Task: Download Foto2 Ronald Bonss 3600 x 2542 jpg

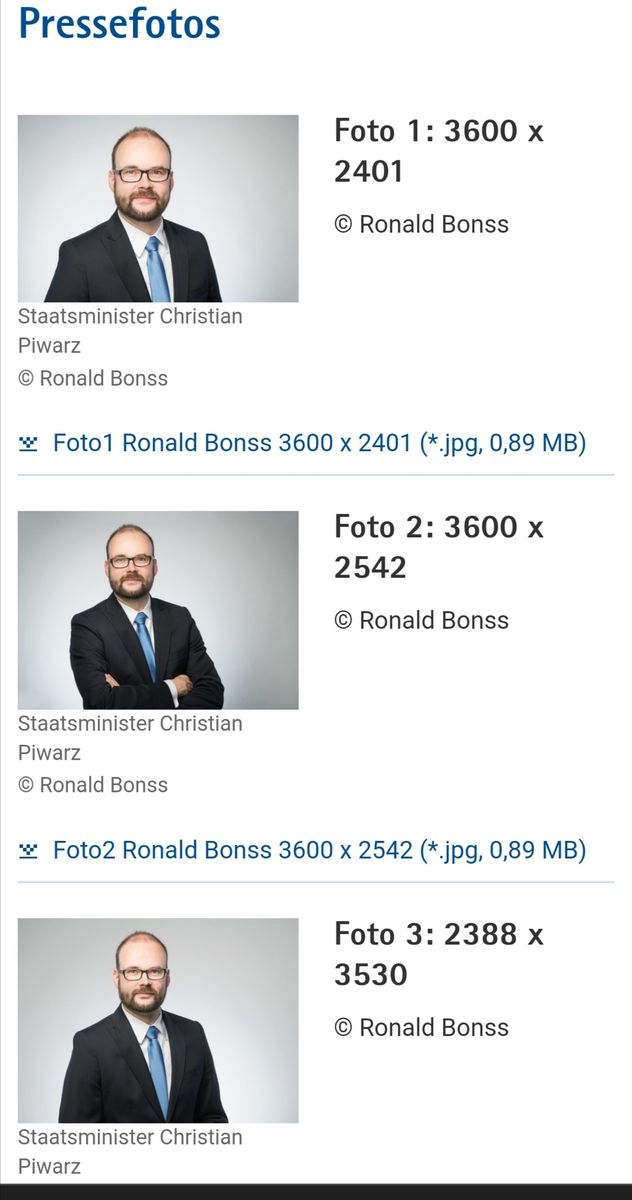Action: coord(318,850)
